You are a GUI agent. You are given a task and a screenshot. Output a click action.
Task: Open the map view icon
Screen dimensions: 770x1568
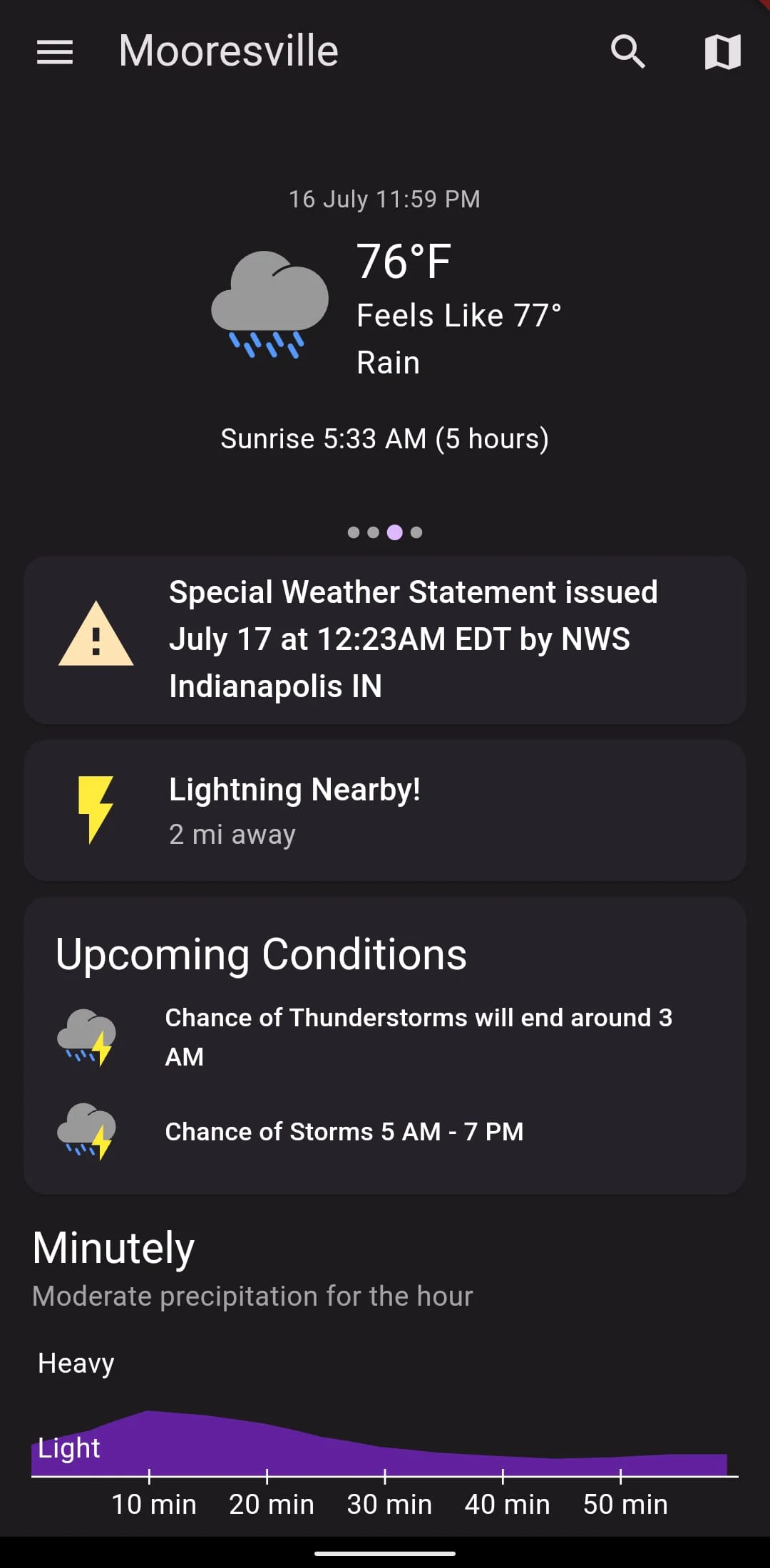tap(722, 51)
